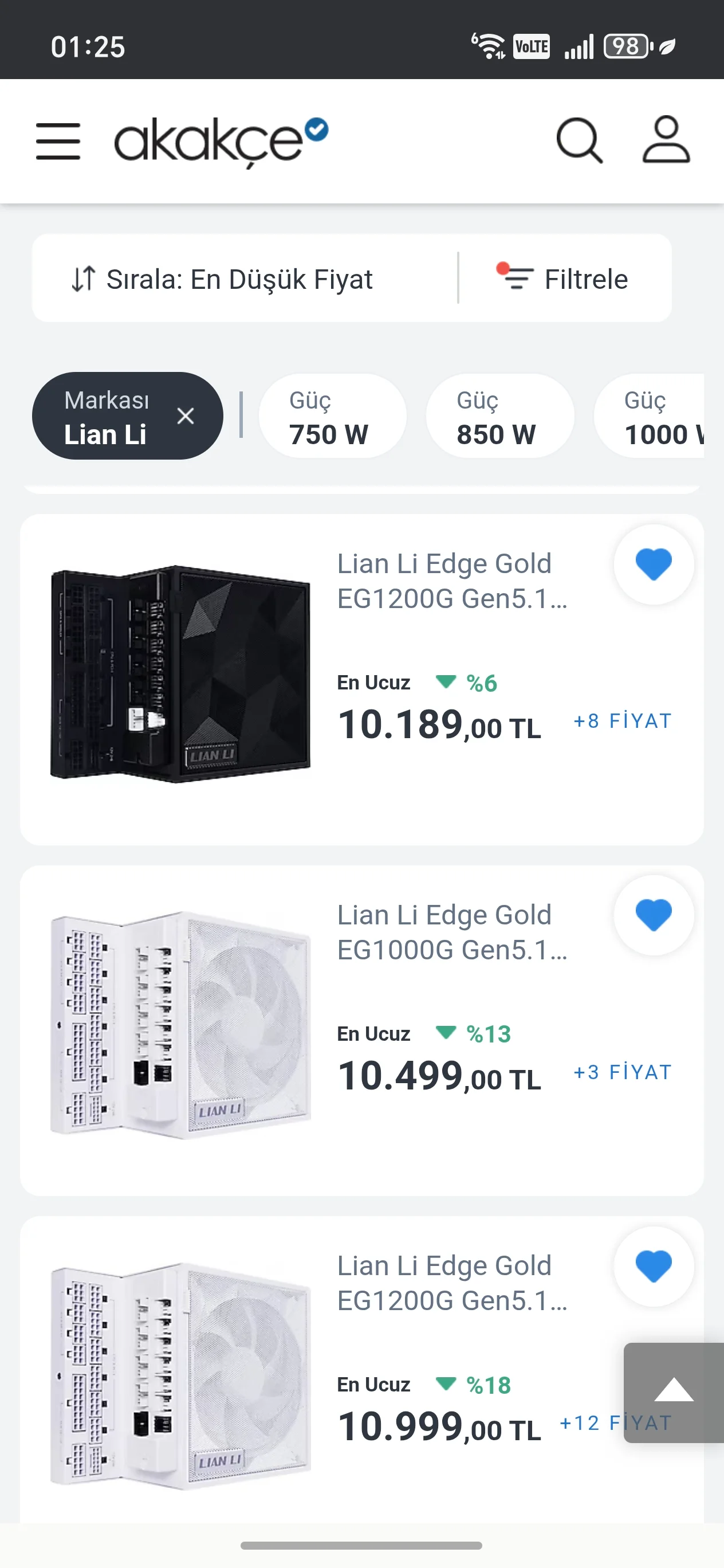Open the Filtrele filter options

(563, 280)
